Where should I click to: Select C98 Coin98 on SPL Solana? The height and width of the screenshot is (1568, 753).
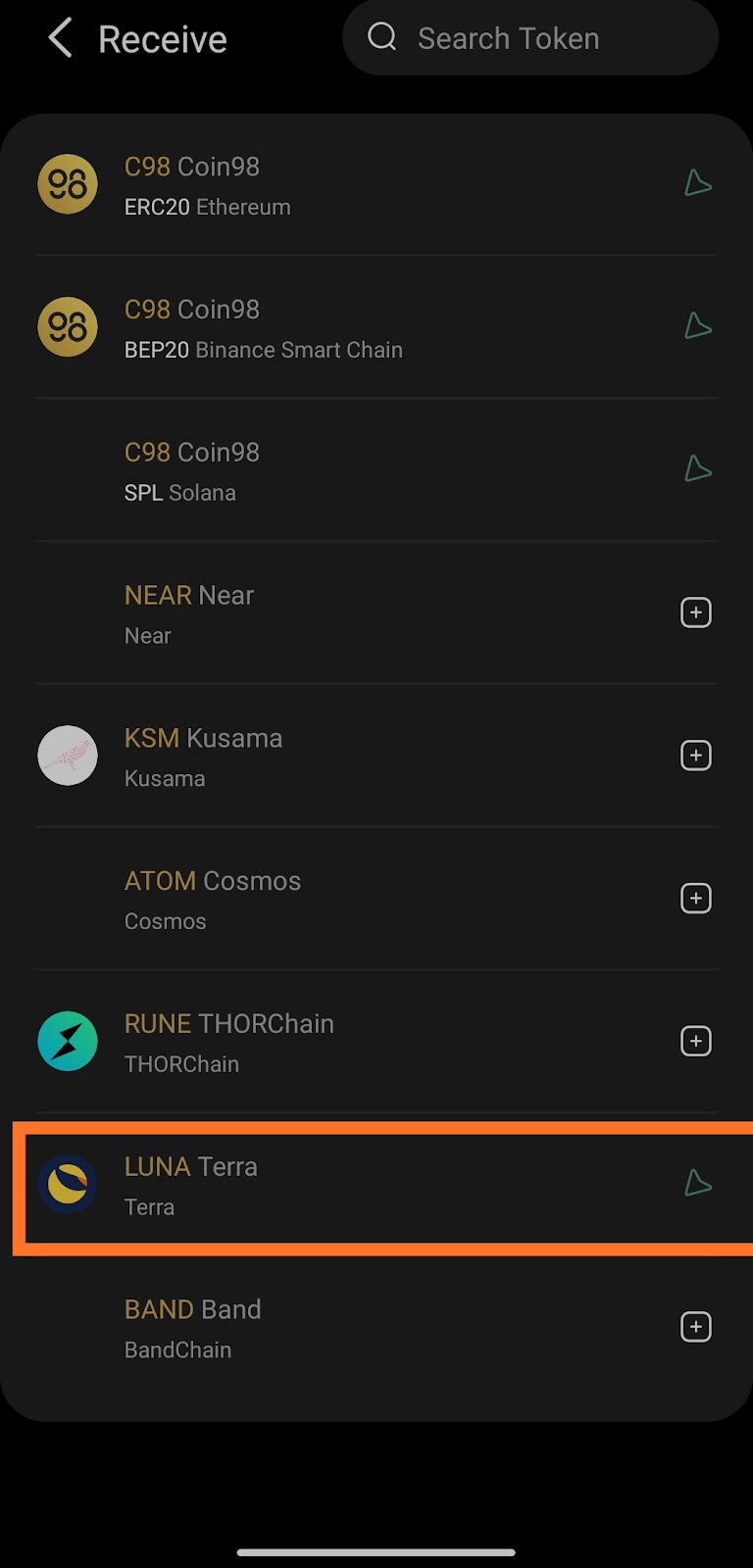376,471
